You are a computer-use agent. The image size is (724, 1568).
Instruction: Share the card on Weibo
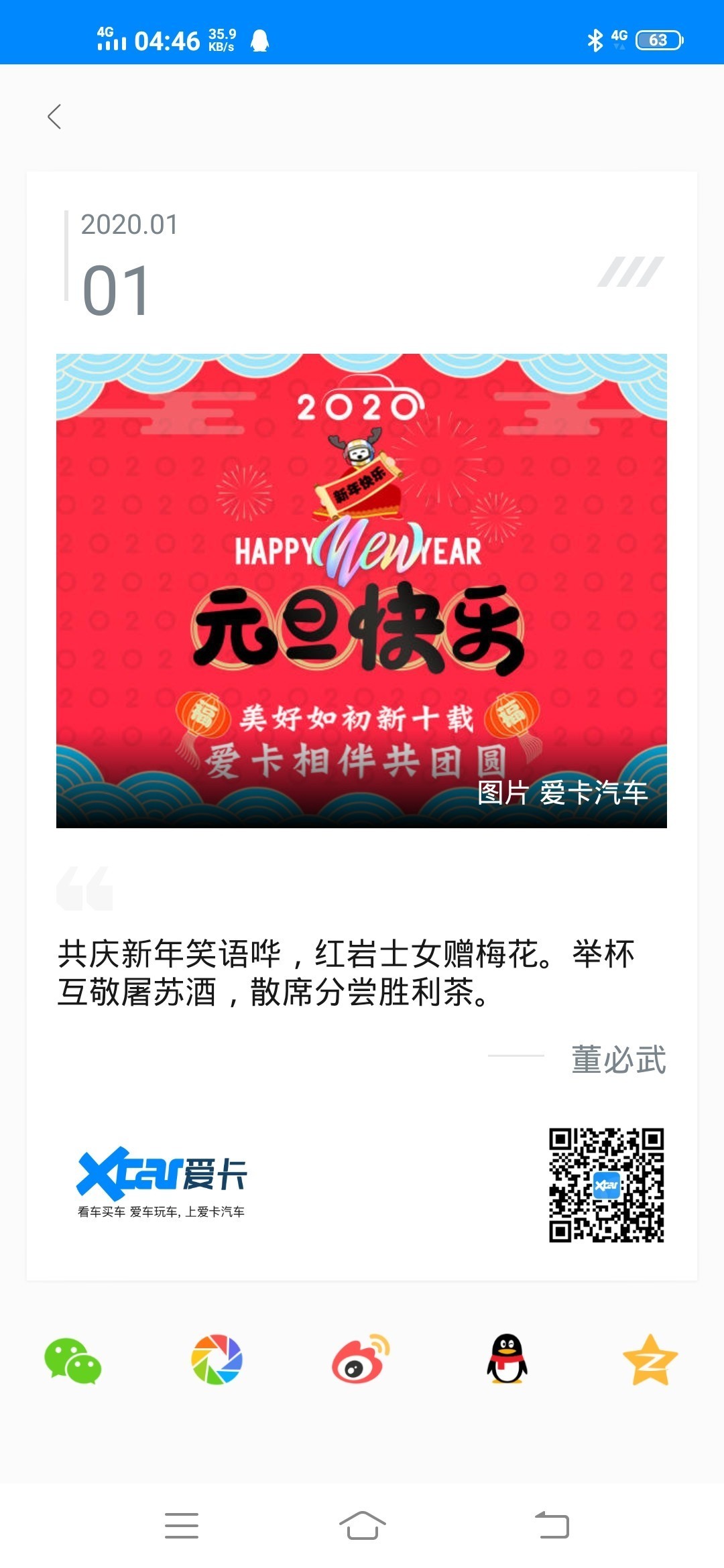click(x=361, y=1360)
